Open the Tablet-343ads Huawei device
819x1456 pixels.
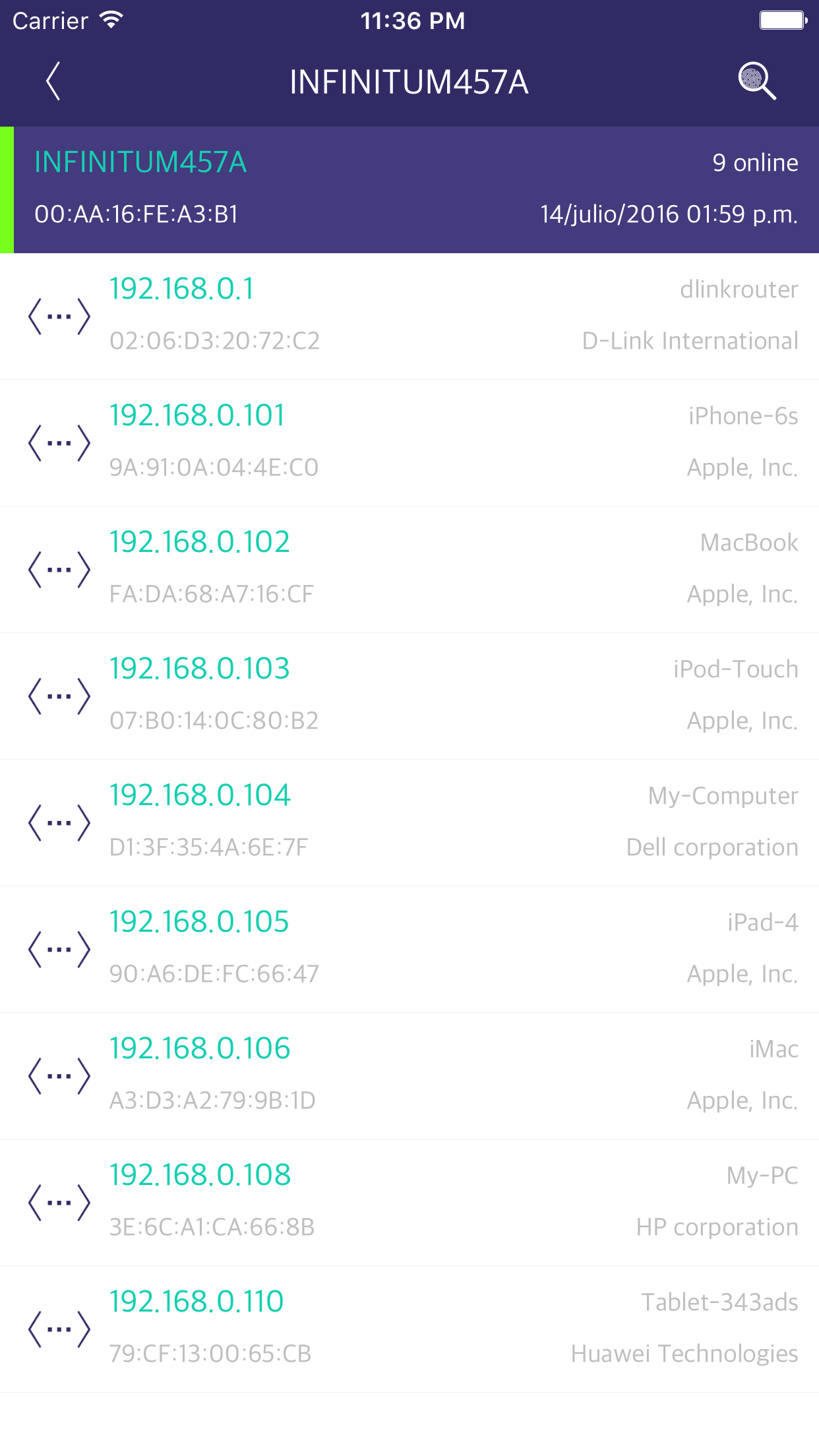(409, 1329)
